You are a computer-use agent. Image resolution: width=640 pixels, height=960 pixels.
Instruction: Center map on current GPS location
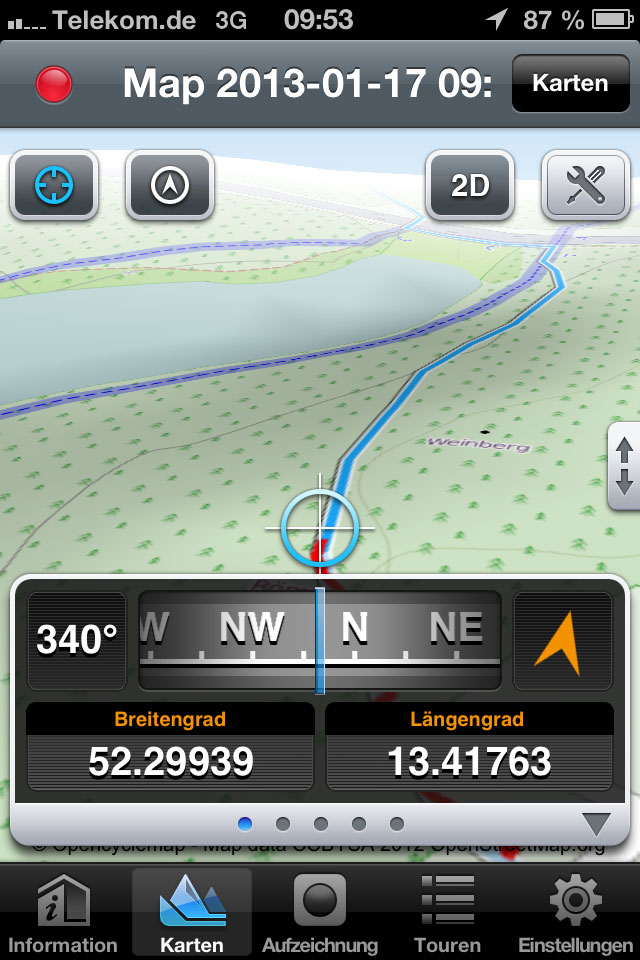54,185
